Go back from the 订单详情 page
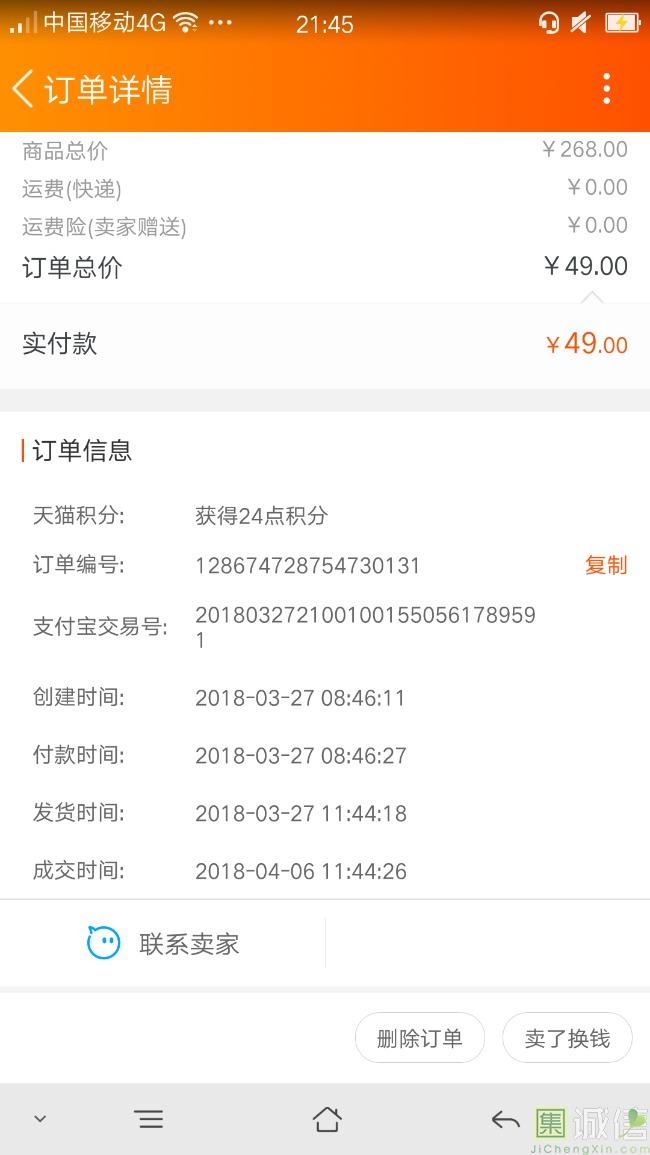 [x=24, y=89]
